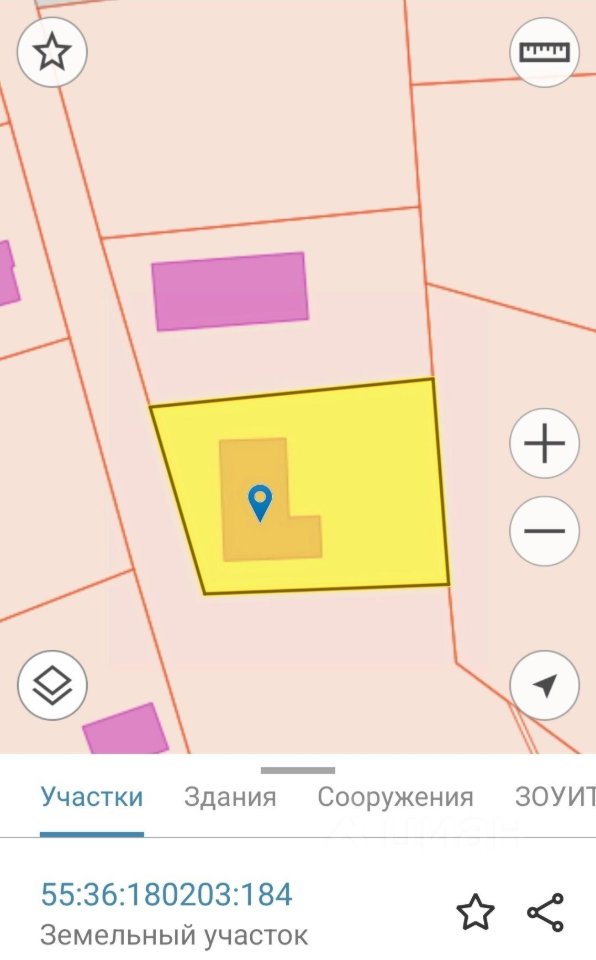Switch to the Здания tab
This screenshot has height=960, width=596.
[x=230, y=797]
